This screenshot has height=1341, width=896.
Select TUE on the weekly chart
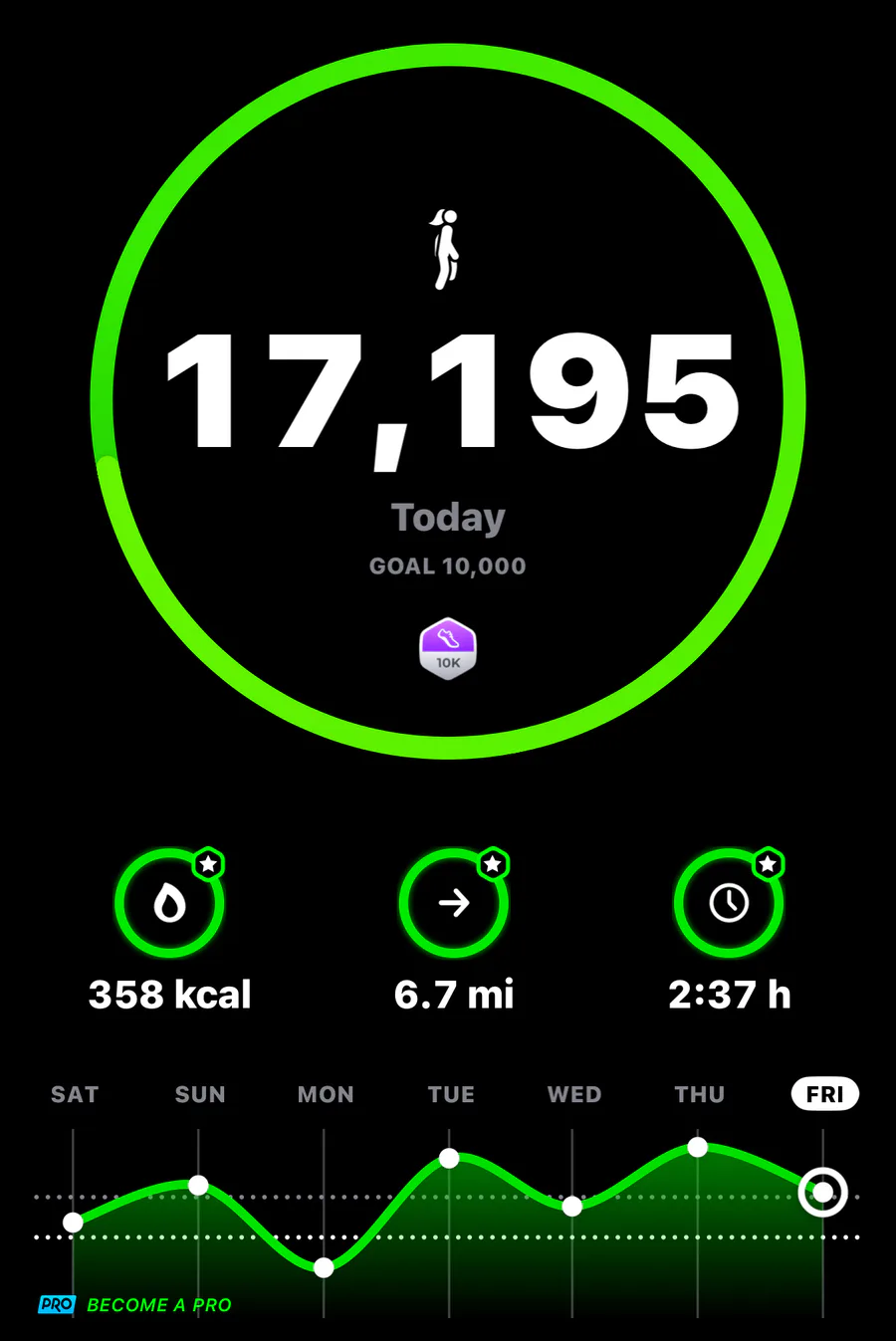[x=451, y=1094]
